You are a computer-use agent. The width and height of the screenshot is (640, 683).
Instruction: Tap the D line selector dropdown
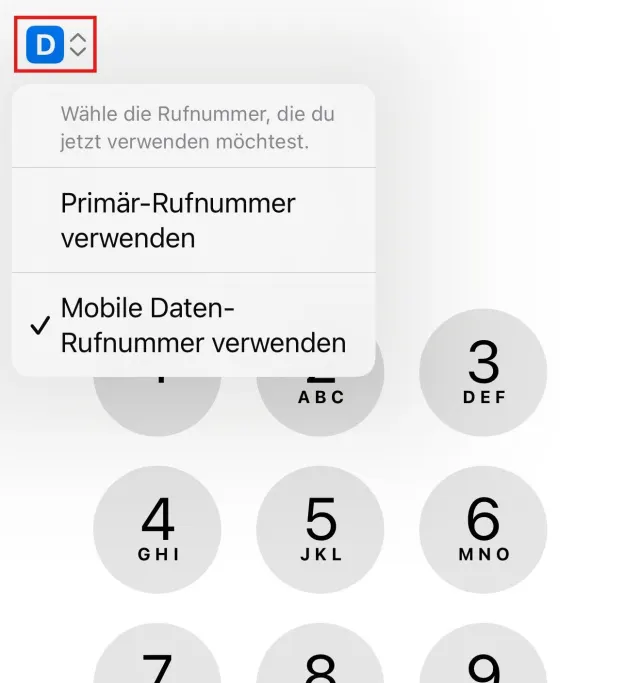(56, 44)
